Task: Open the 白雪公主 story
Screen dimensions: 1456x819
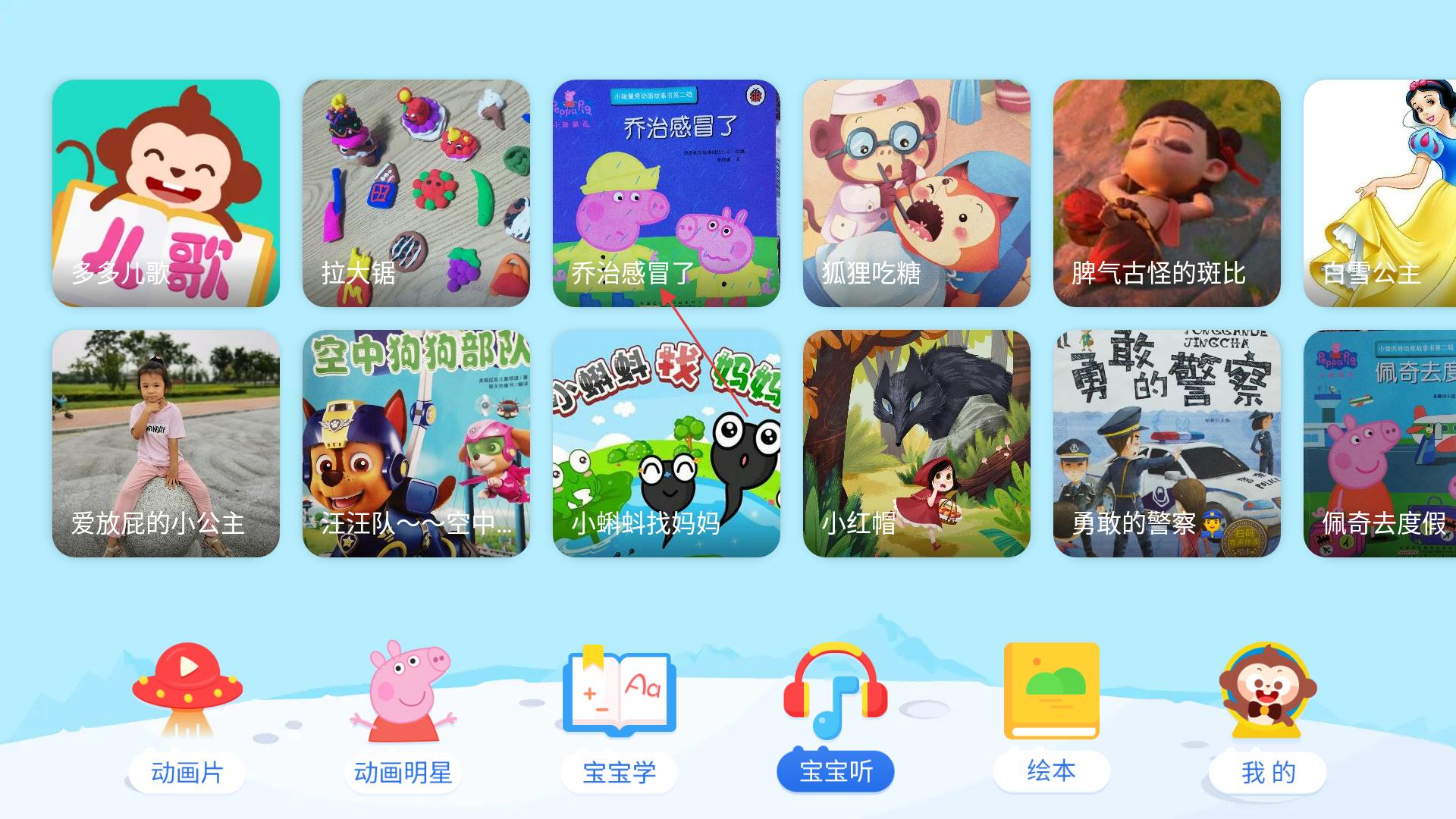Action: click(x=1380, y=193)
